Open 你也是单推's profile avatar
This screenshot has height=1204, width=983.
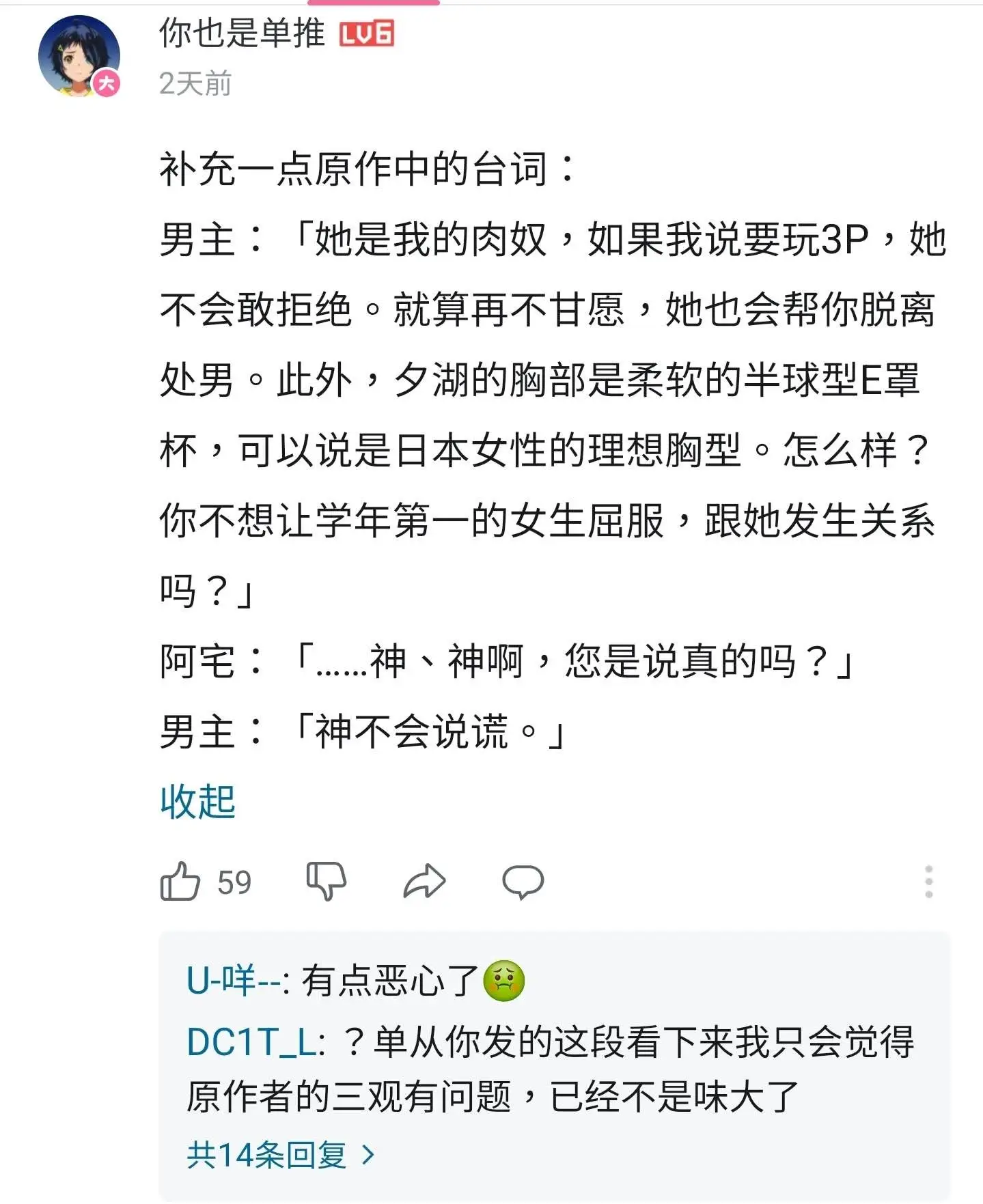[x=79, y=56]
